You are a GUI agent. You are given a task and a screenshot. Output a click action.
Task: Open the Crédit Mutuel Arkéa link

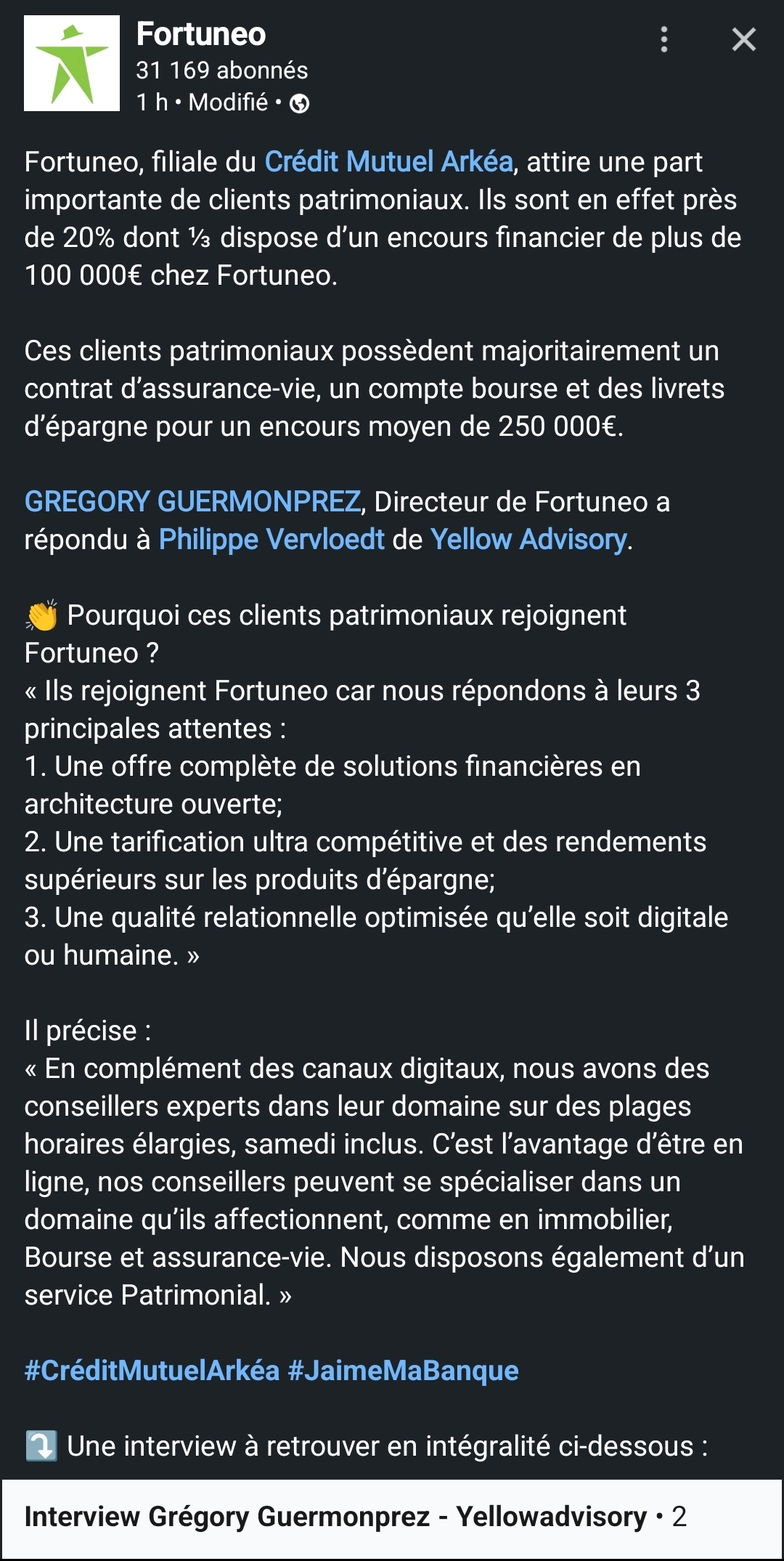coord(388,161)
